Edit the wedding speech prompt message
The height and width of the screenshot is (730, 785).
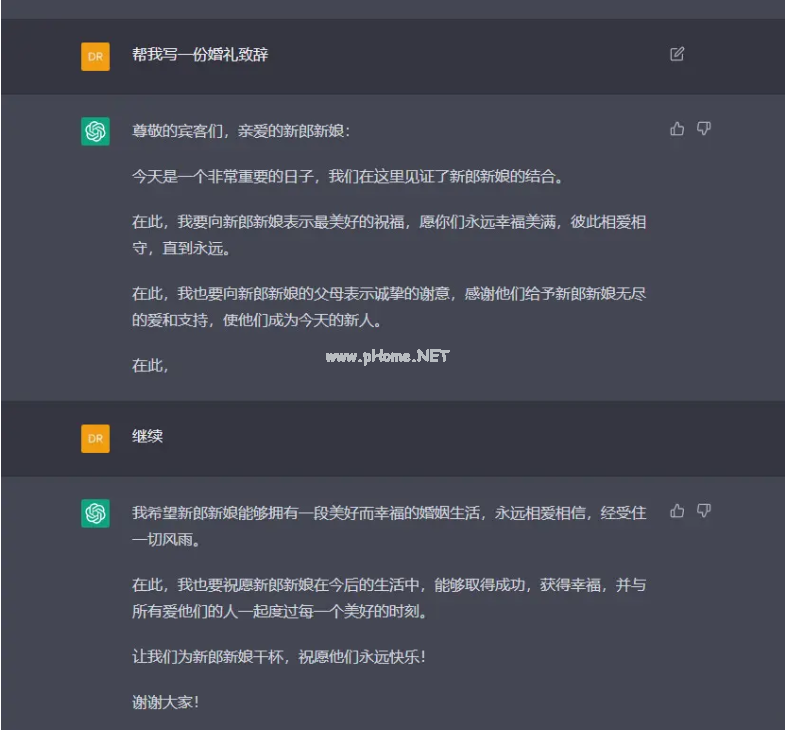click(x=677, y=54)
